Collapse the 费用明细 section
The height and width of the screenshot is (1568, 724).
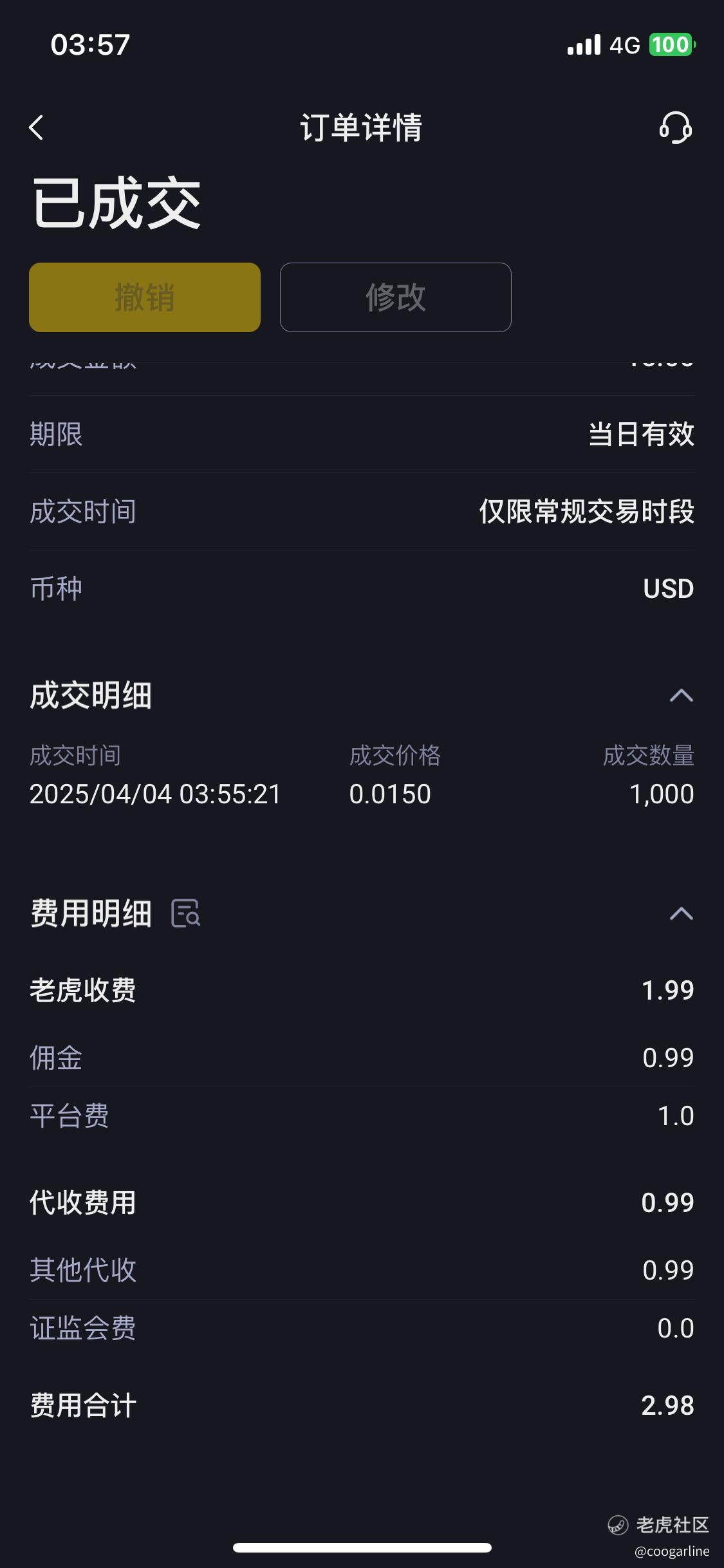coord(682,913)
